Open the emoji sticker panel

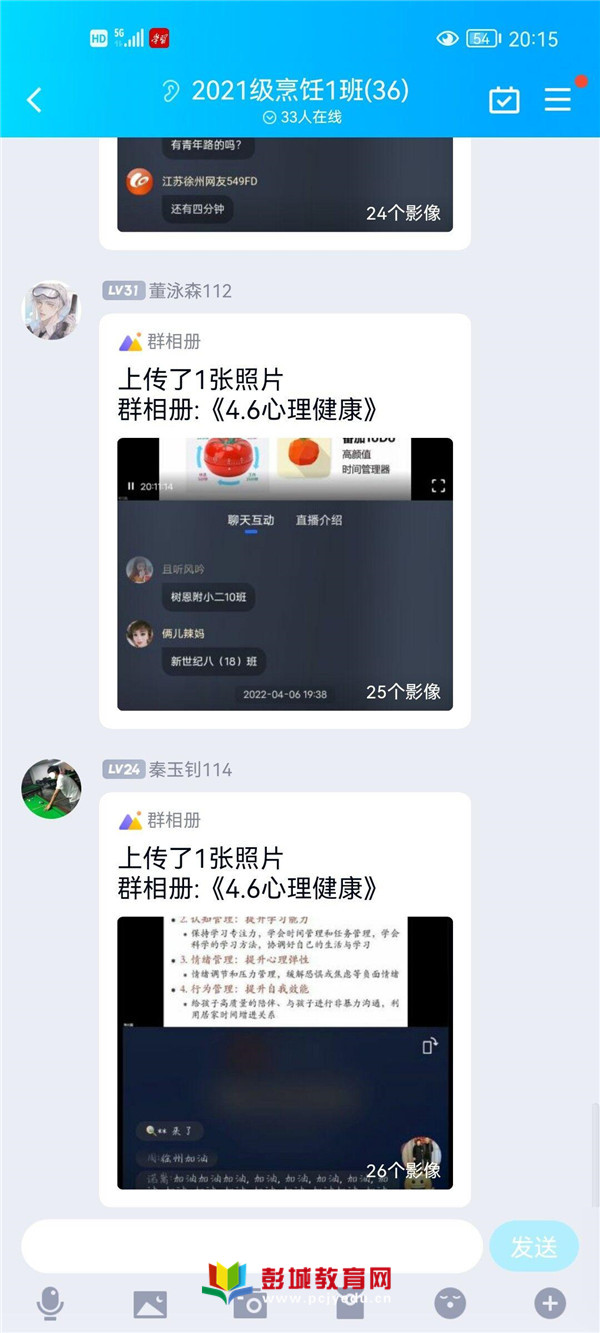pos(450,1303)
